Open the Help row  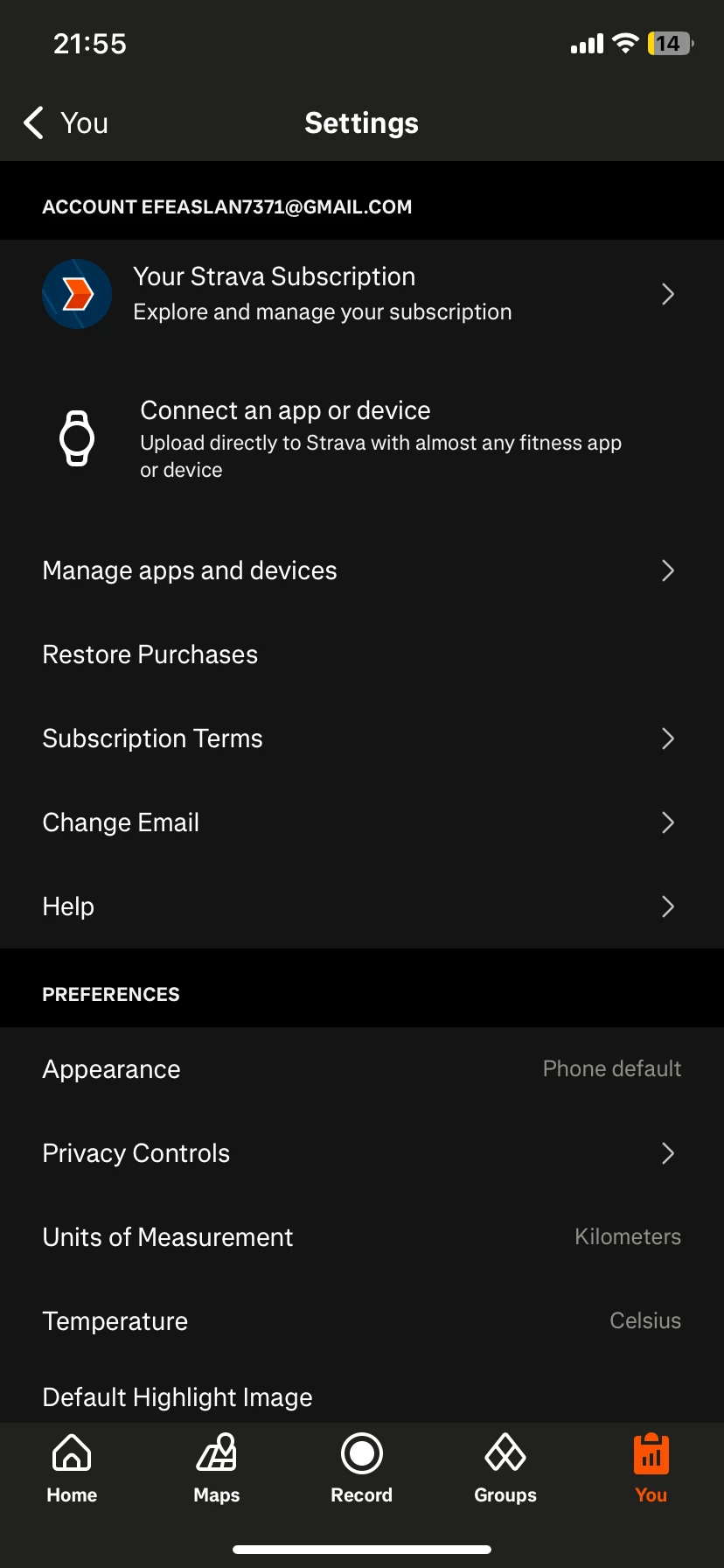point(362,906)
